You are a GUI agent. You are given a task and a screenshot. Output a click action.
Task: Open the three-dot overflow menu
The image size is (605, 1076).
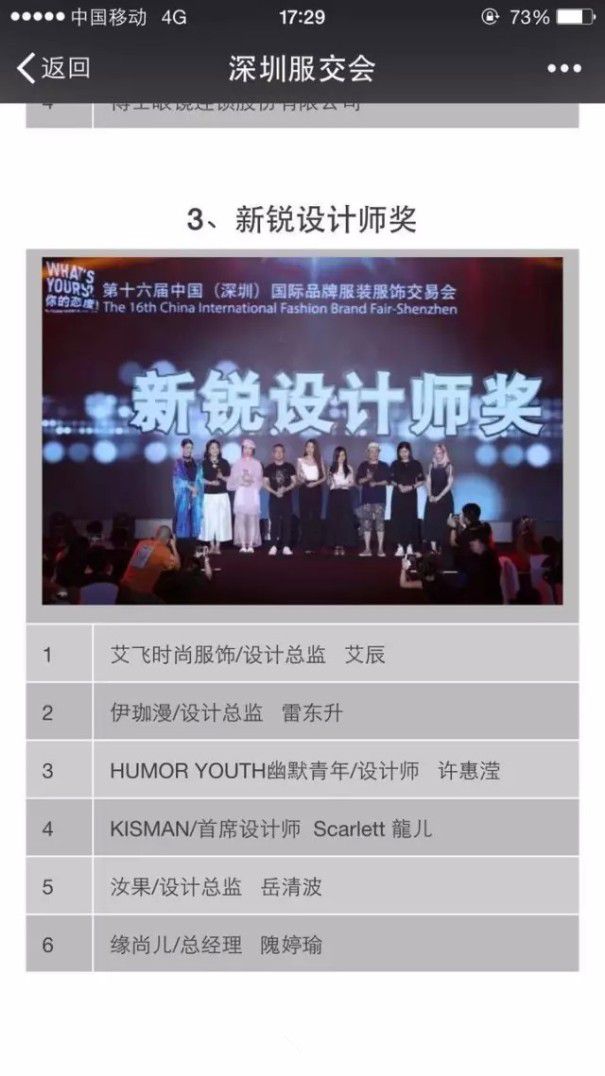coord(564,69)
